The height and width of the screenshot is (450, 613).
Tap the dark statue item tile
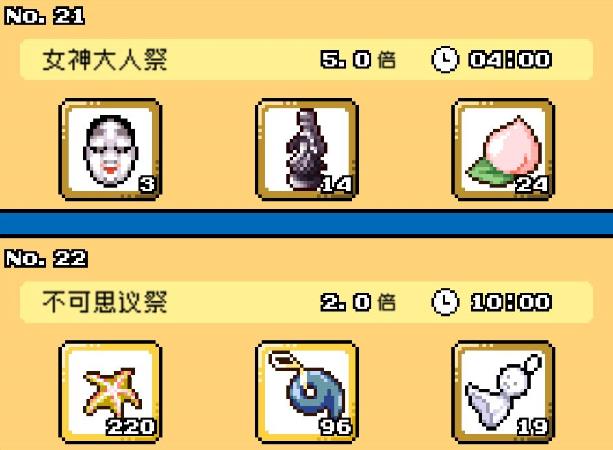coord(306,148)
